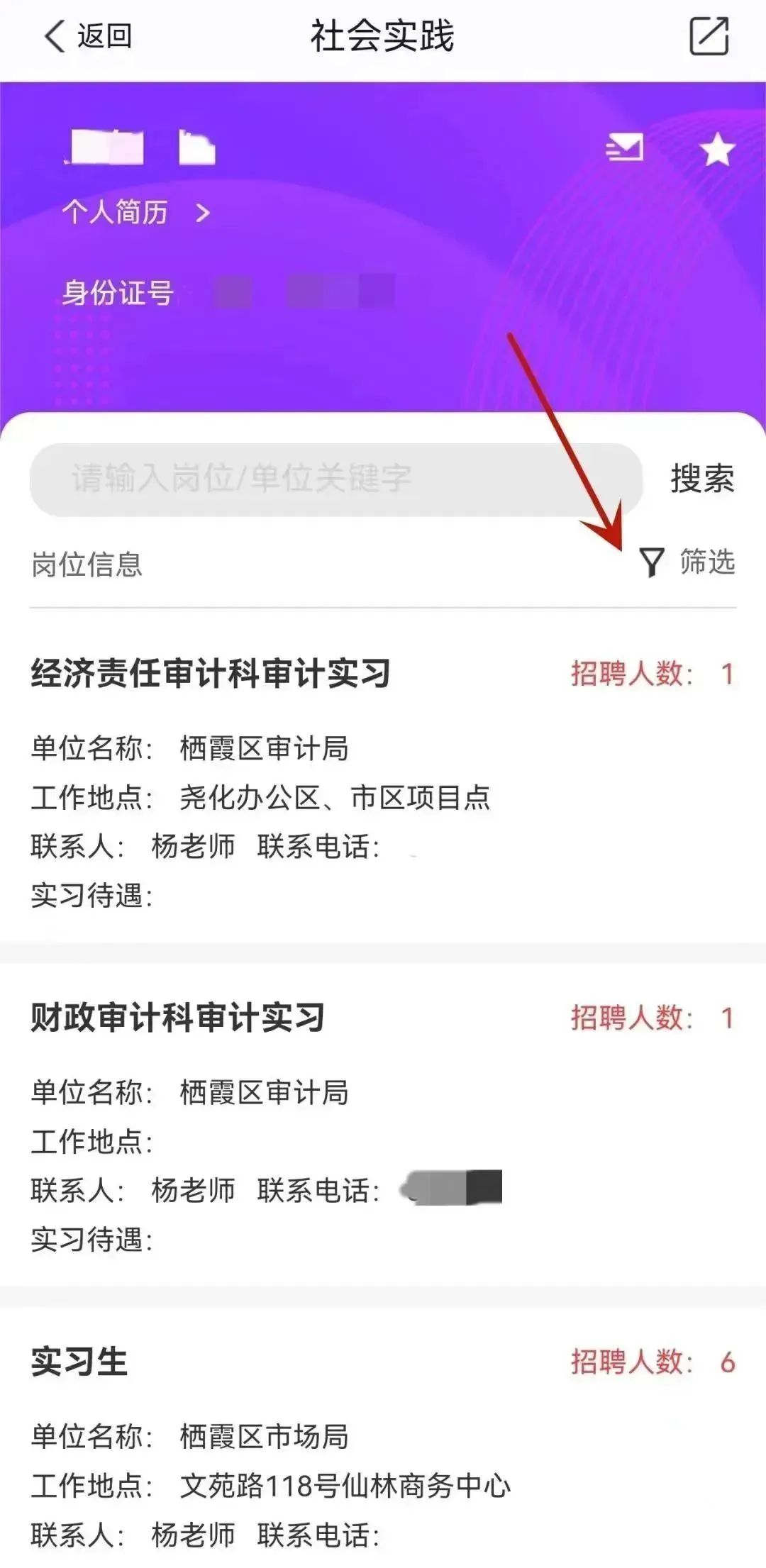Focus the 岗位/单位关键字 search field
The height and width of the screenshot is (1568, 766).
coord(335,479)
